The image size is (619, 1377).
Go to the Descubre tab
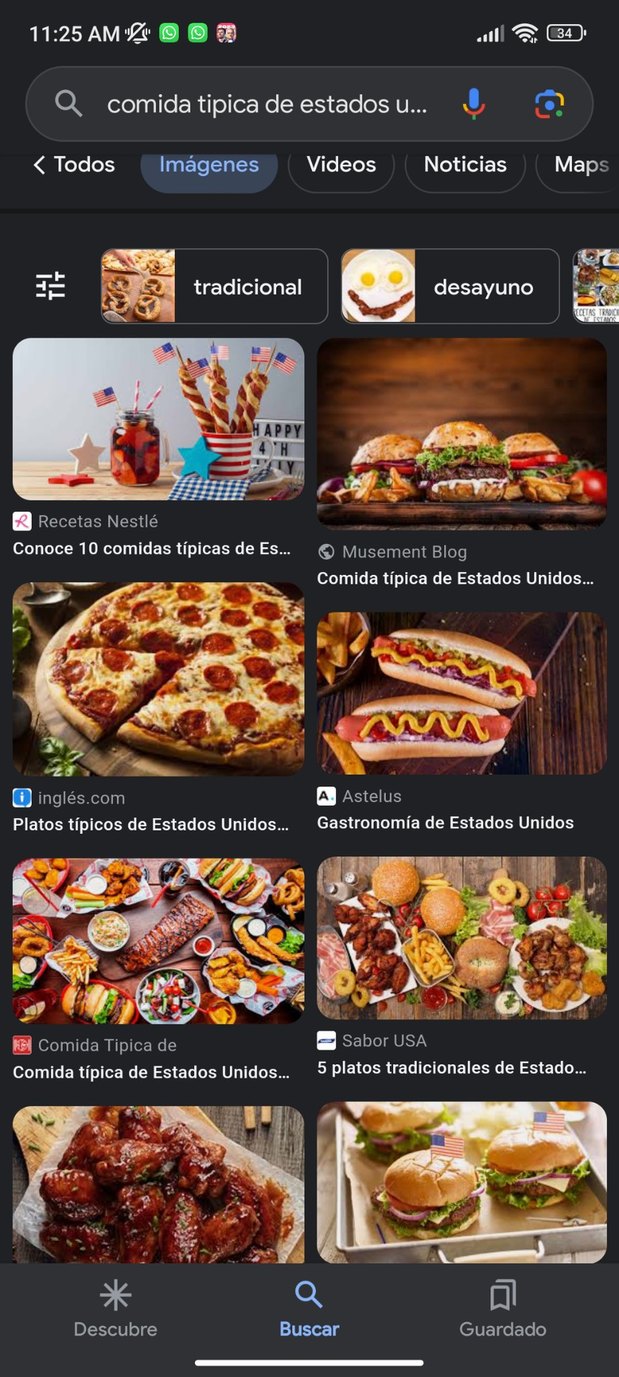click(x=115, y=1310)
